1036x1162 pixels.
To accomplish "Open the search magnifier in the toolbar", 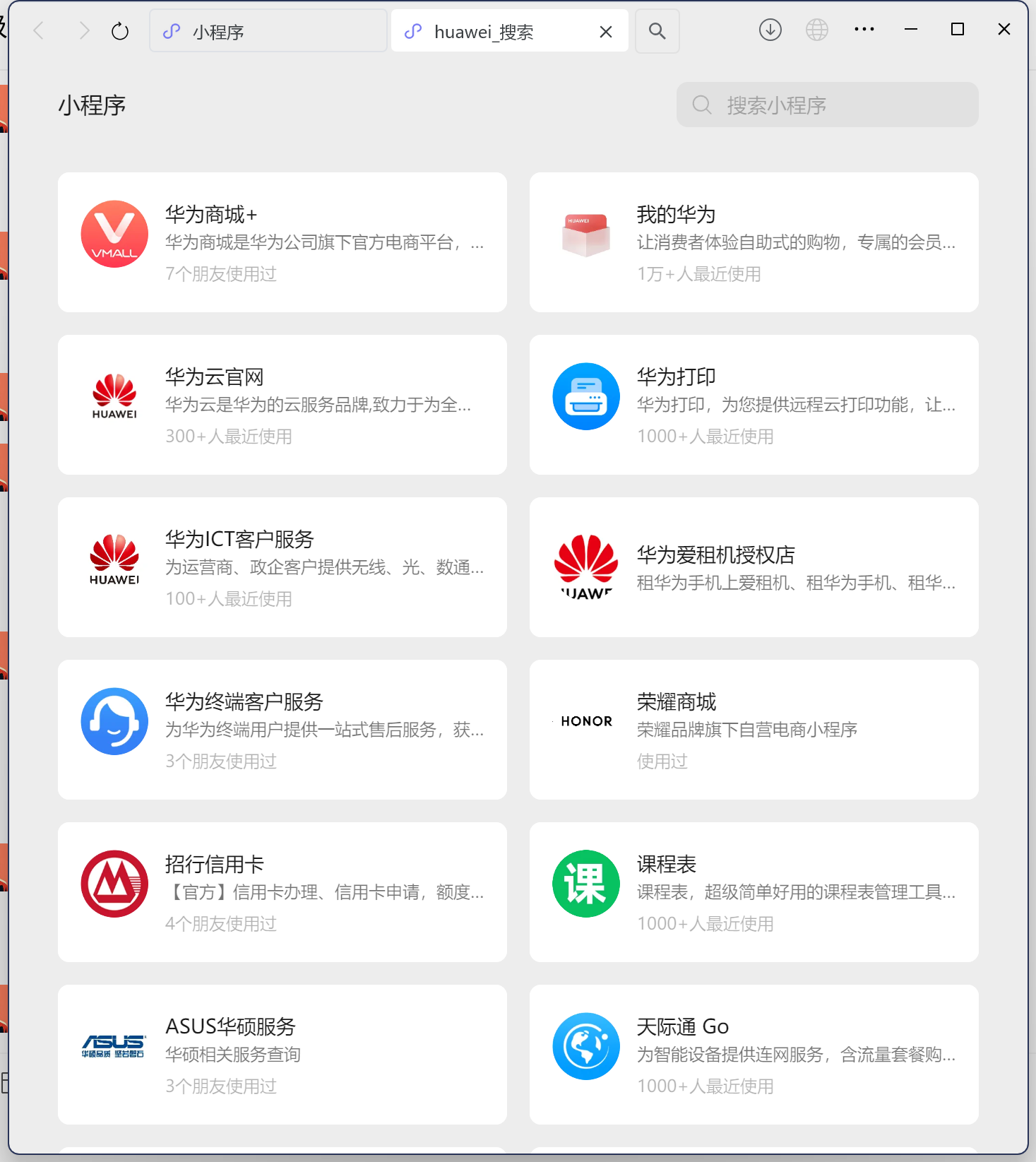I will point(657,31).
